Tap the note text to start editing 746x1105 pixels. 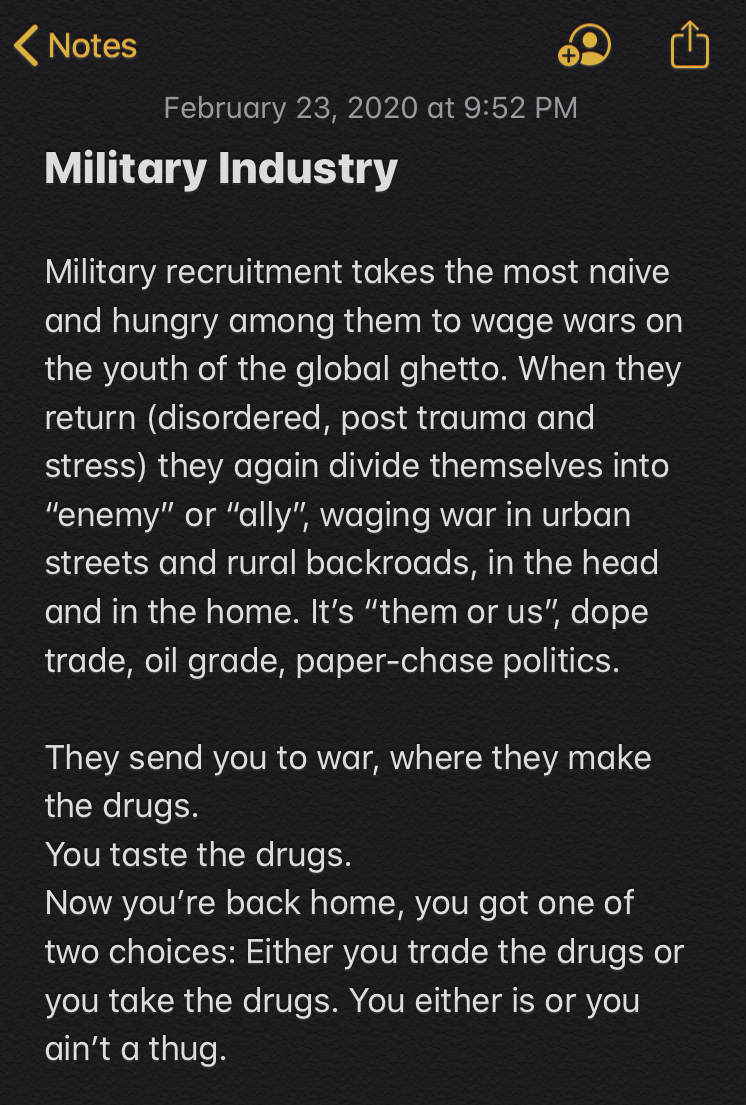click(x=360, y=466)
